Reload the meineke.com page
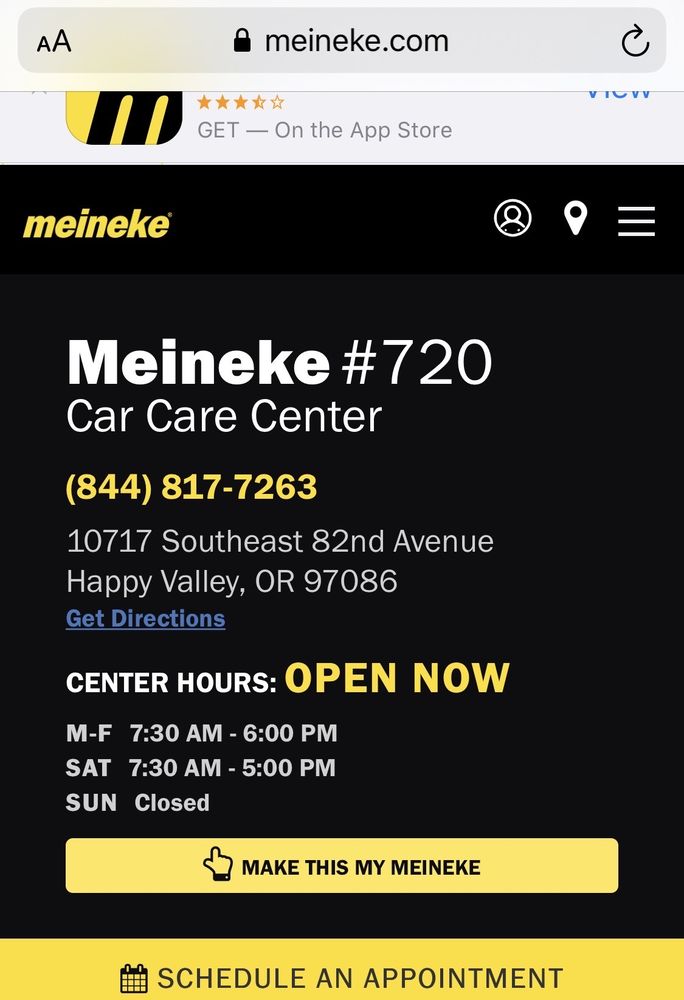The image size is (684, 1000). coord(635,41)
